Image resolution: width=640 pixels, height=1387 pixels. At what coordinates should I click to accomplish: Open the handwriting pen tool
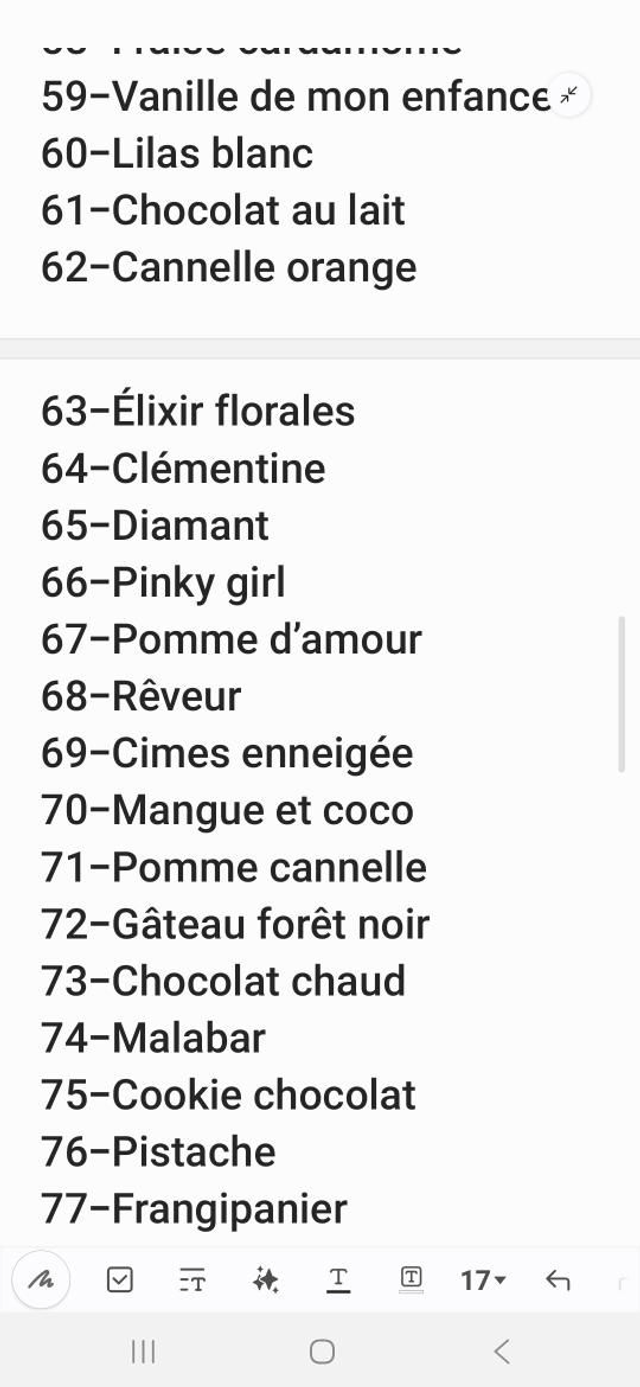click(x=41, y=1279)
